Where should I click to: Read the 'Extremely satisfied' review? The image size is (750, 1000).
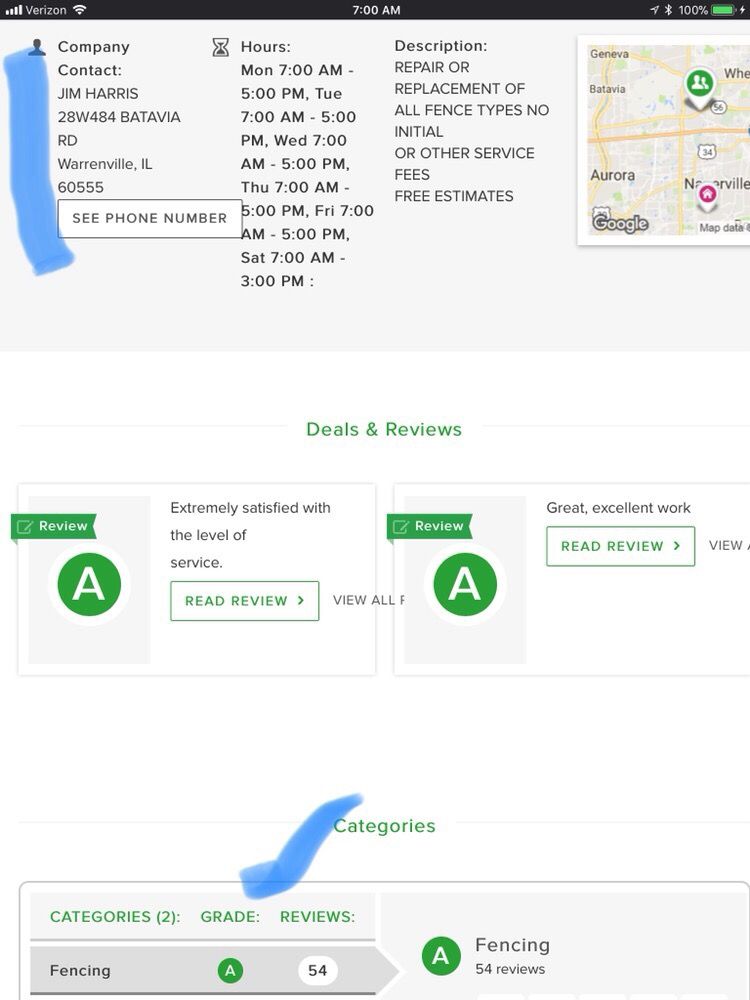click(244, 601)
